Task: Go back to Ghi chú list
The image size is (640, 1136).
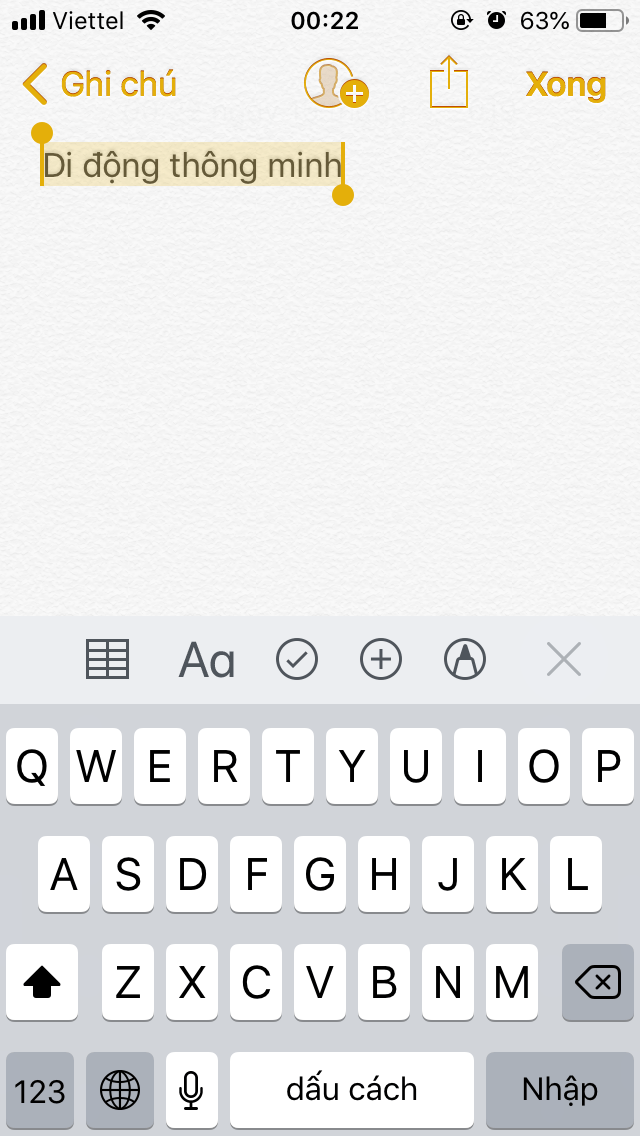Action: [x=99, y=85]
